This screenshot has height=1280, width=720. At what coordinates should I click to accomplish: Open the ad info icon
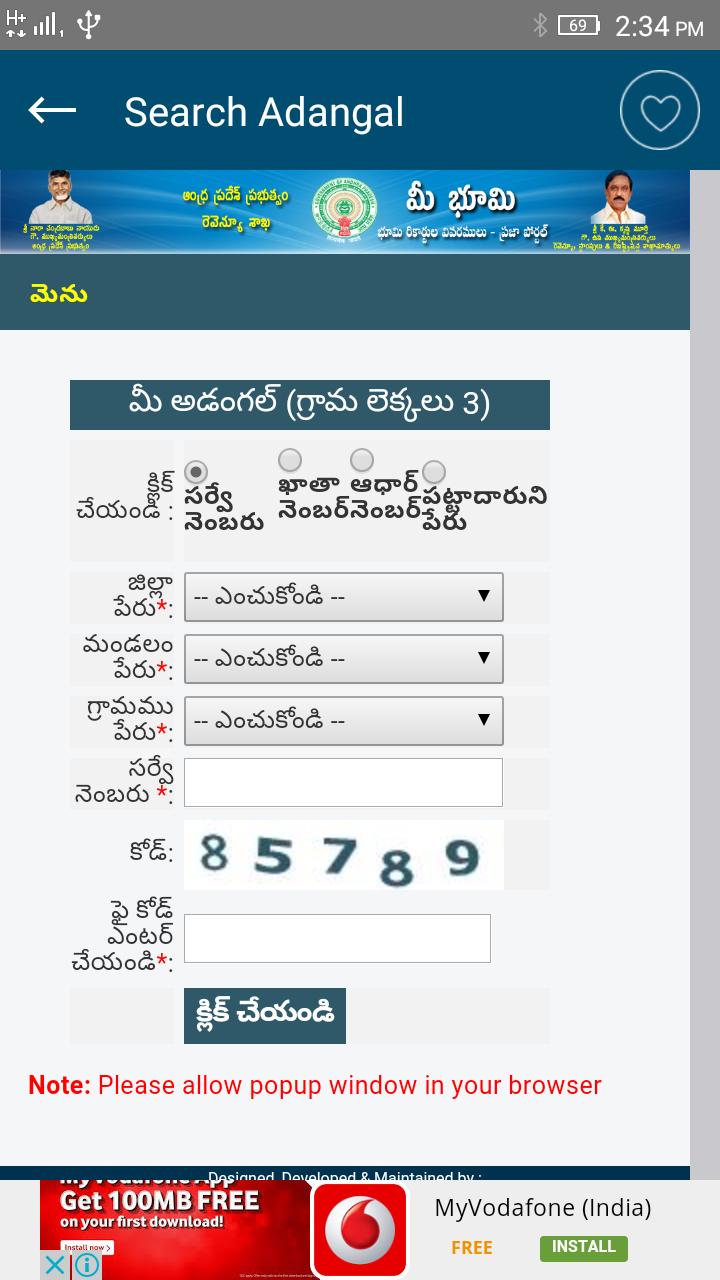point(88,1266)
